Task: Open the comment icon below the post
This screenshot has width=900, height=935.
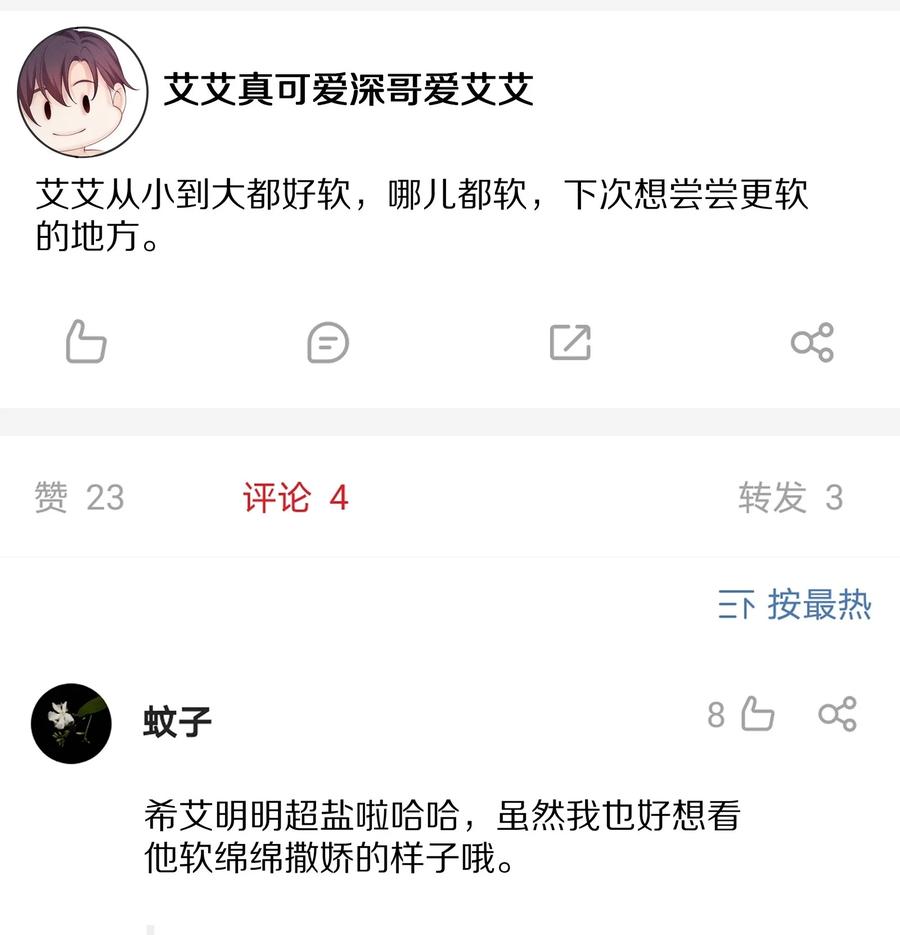Action: coord(327,343)
